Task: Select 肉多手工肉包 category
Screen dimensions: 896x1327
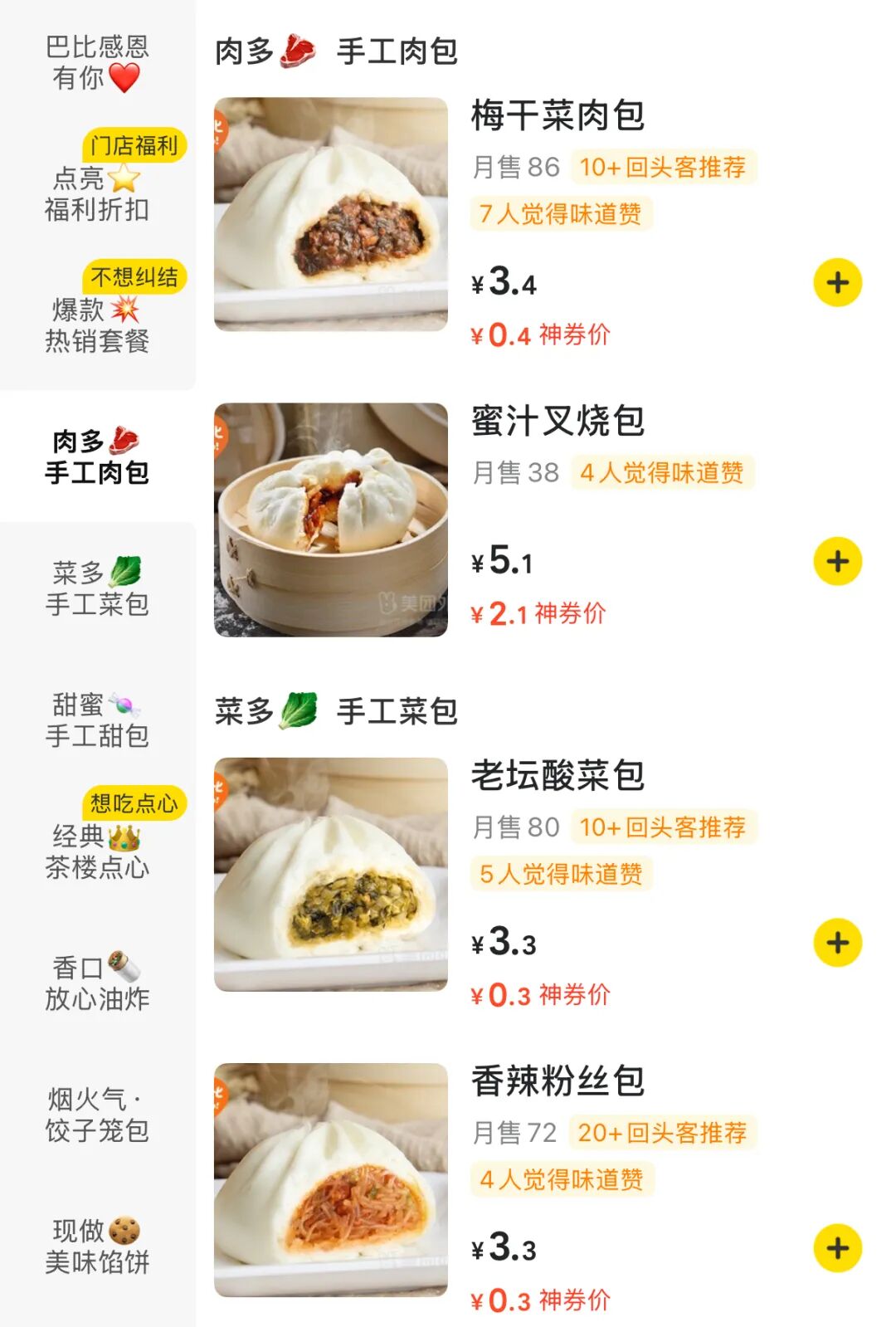Action: pos(97,456)
